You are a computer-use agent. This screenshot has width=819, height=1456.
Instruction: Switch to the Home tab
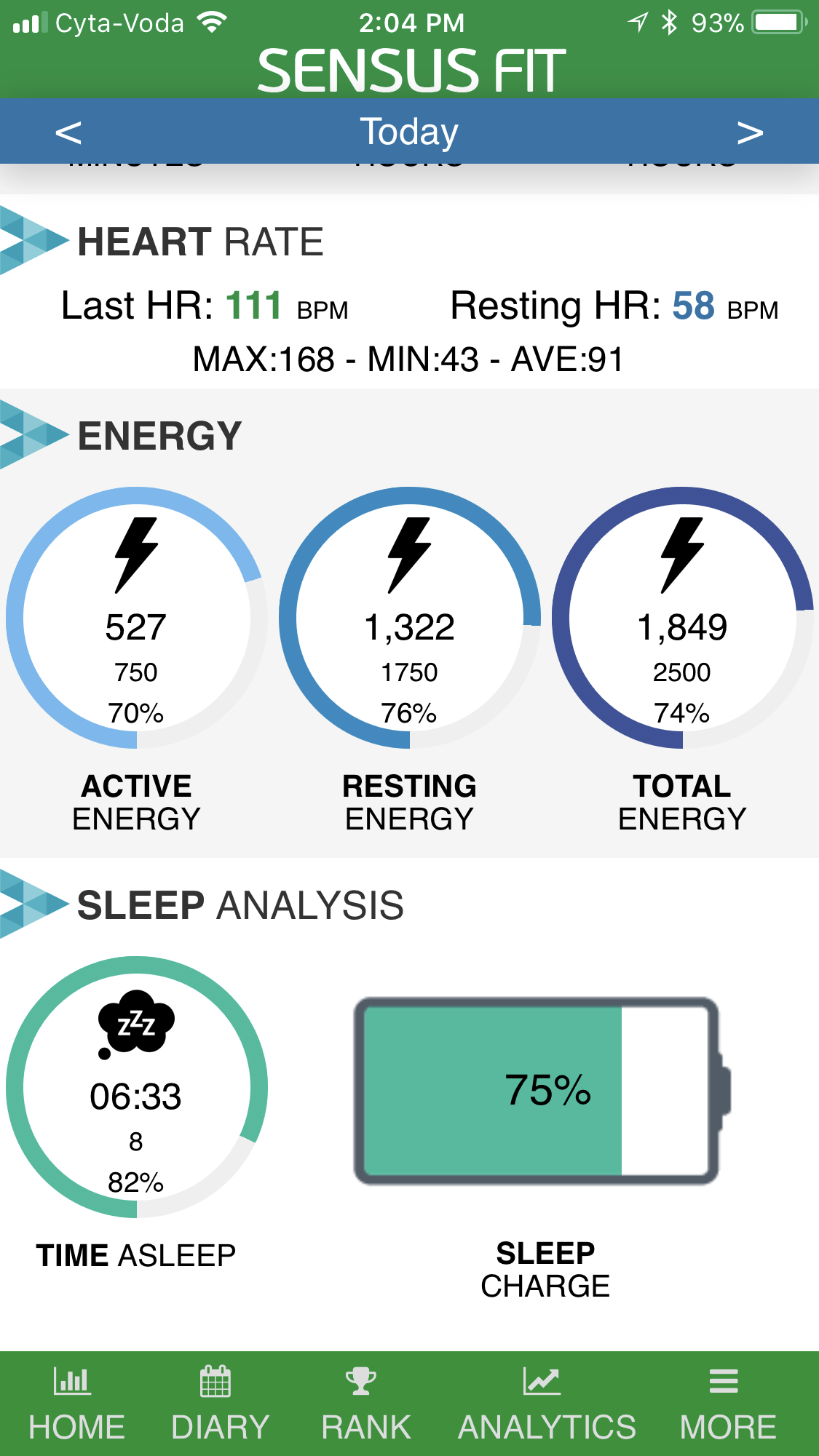pyautogui.click(x=76, y=1404)
